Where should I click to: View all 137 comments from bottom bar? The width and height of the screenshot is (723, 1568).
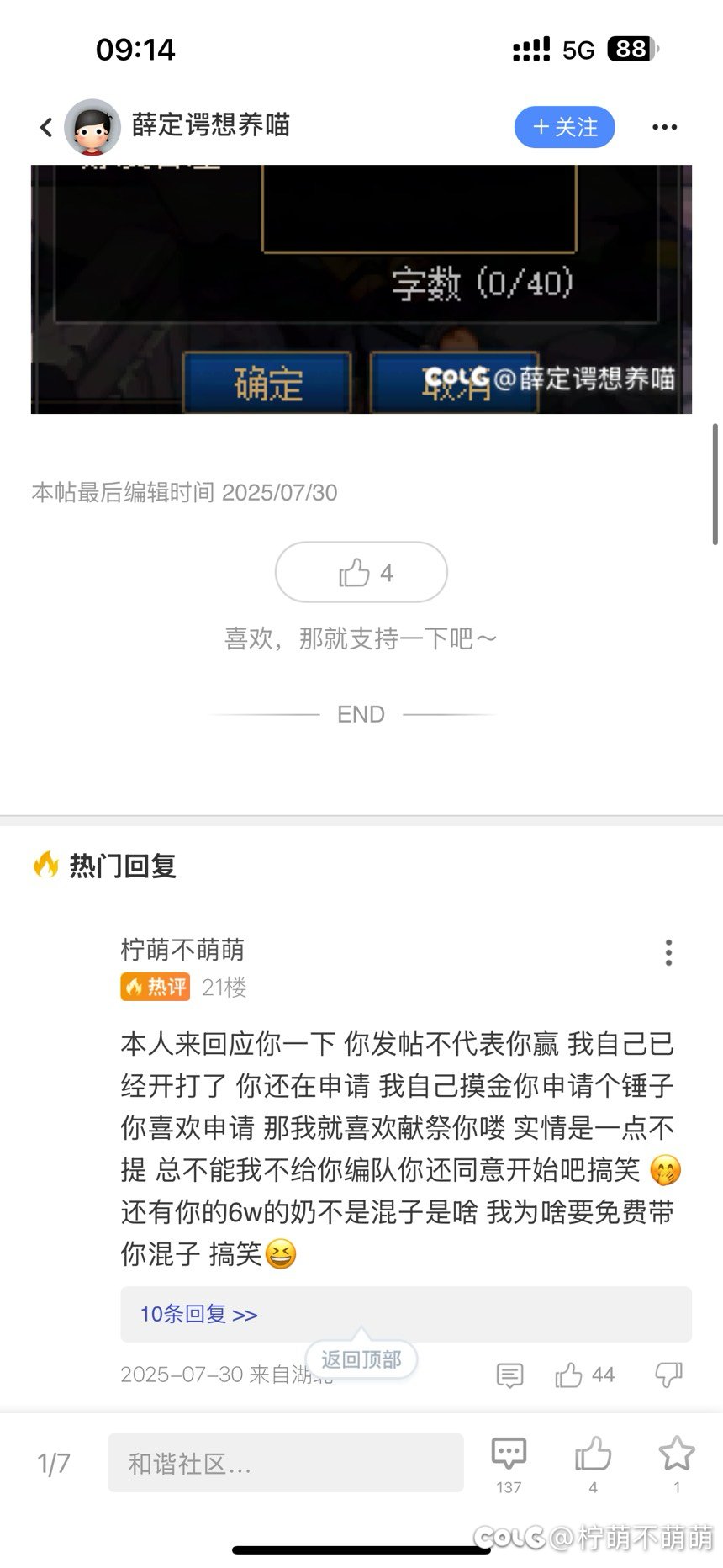pyautogui.click(x=509, y=1465)
